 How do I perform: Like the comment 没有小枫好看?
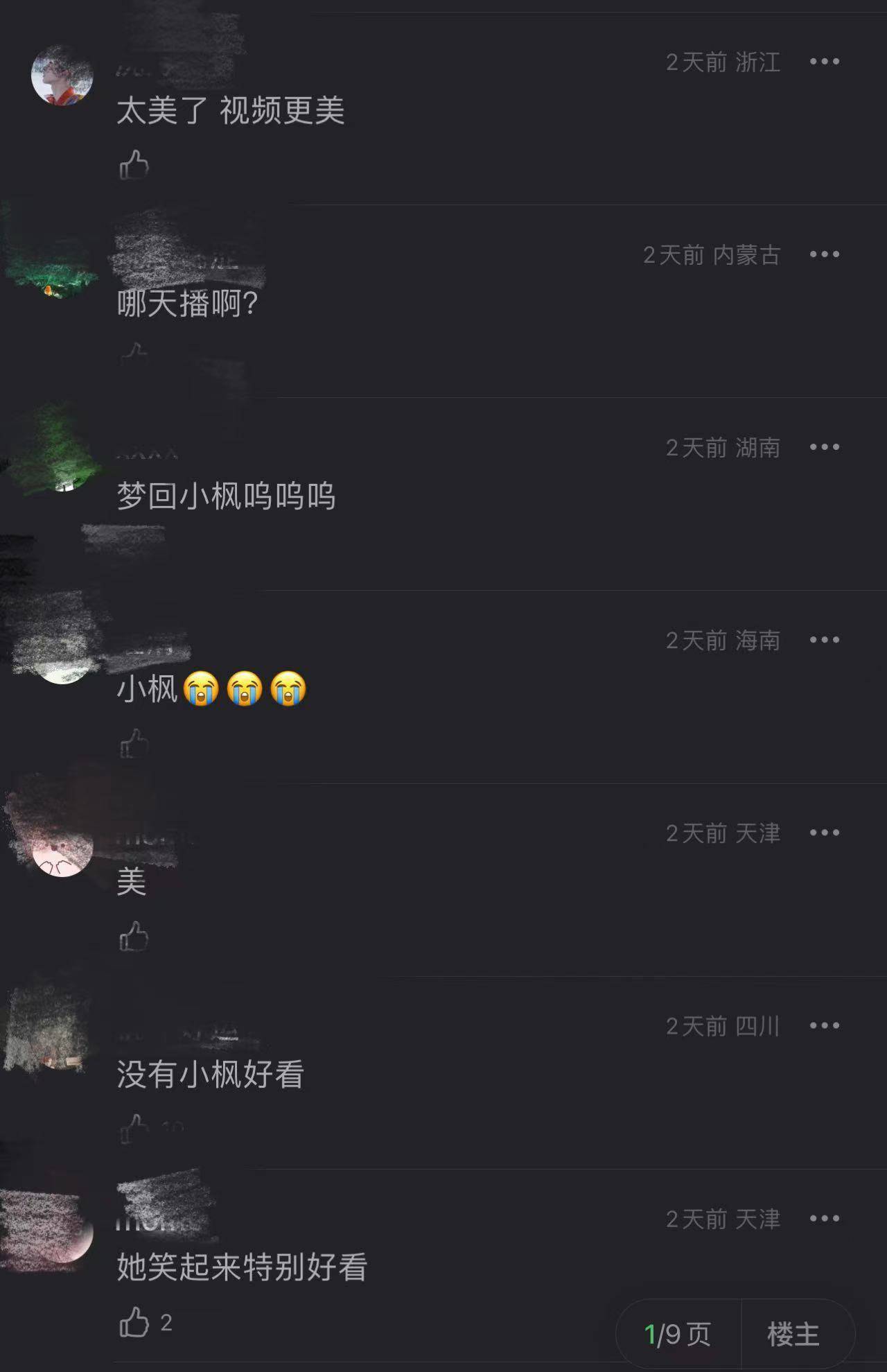click(x=134, y=1129)
